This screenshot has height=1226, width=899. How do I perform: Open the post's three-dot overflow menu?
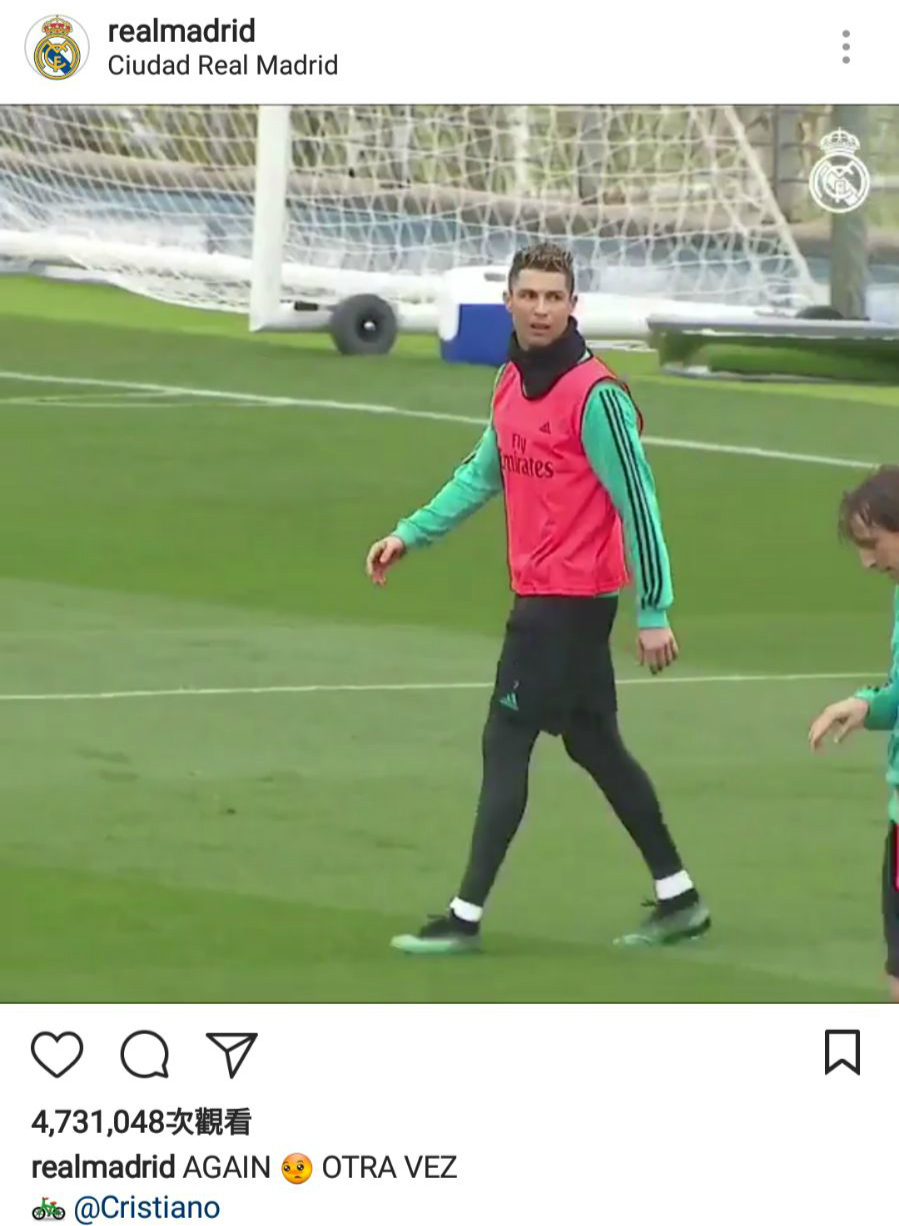click(x=845, y=47)
